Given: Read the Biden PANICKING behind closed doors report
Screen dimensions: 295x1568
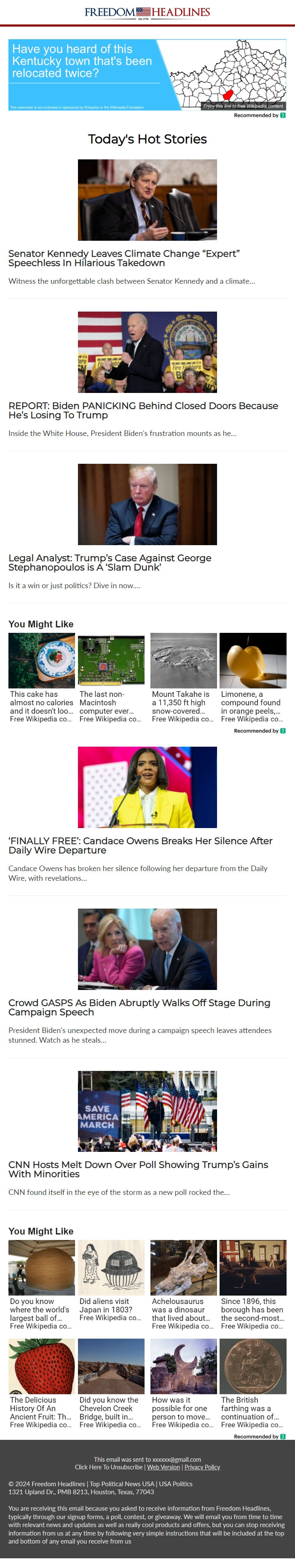Looking at the screenshot, I should [143, 410].
